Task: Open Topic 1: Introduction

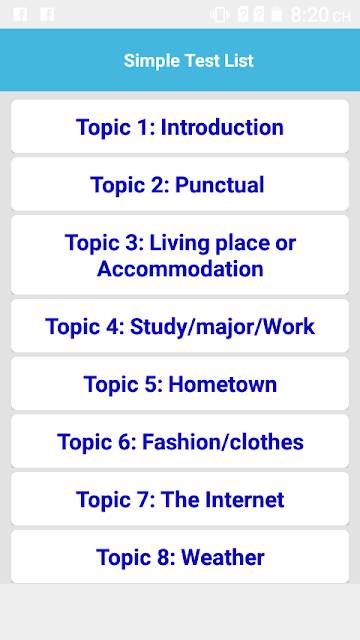Action: coord(180,127)
